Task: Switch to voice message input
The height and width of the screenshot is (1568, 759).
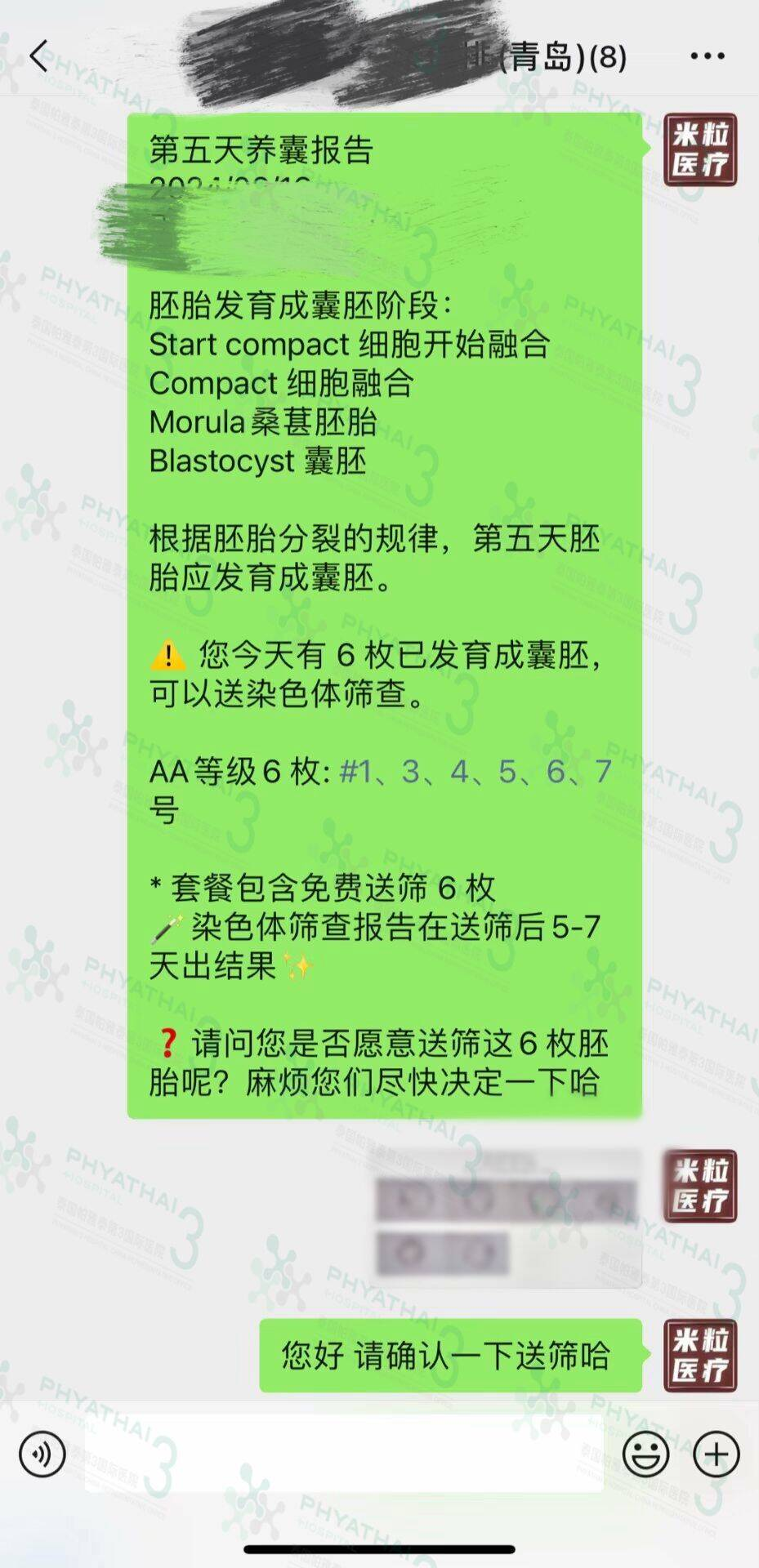Action: [x=42, y=1454]
